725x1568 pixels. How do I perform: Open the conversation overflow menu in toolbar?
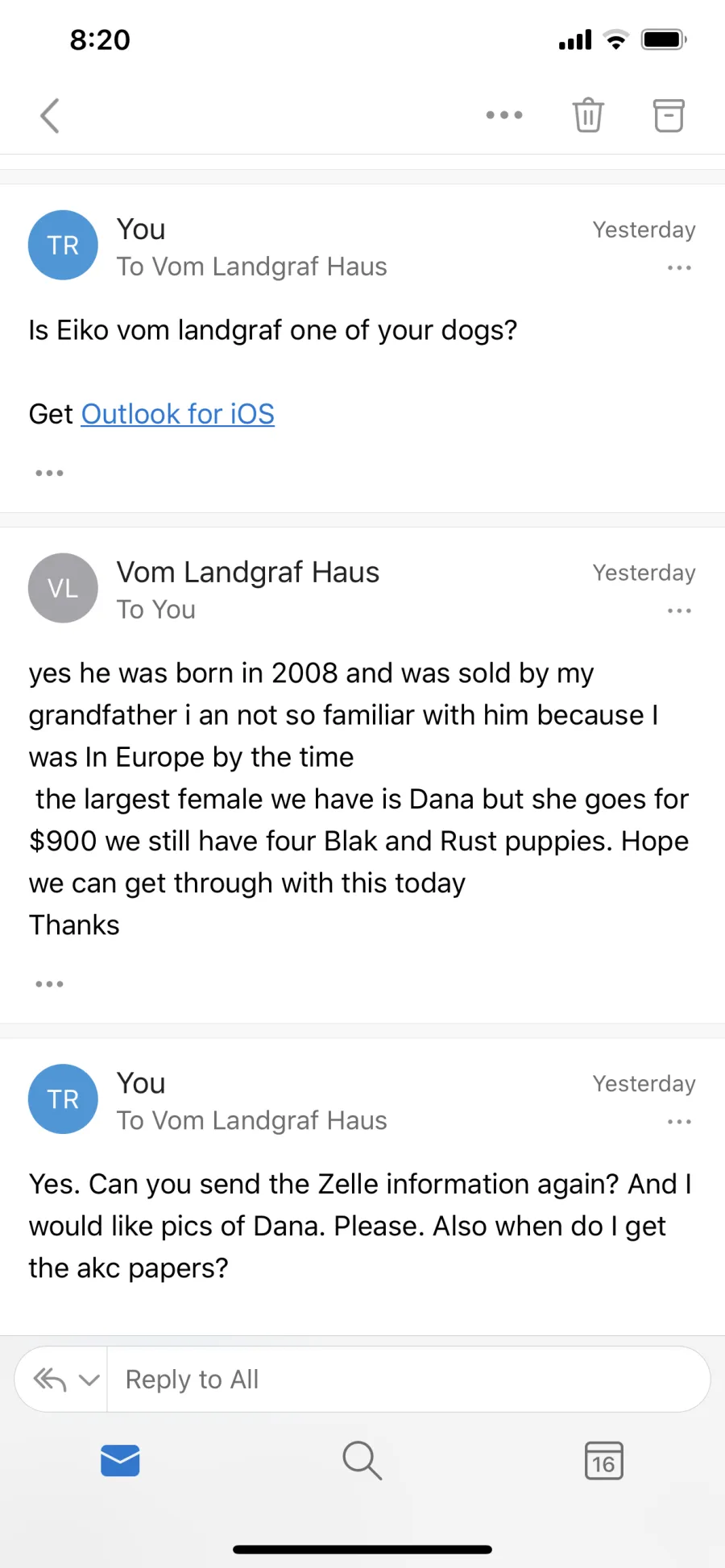[504, 115]
